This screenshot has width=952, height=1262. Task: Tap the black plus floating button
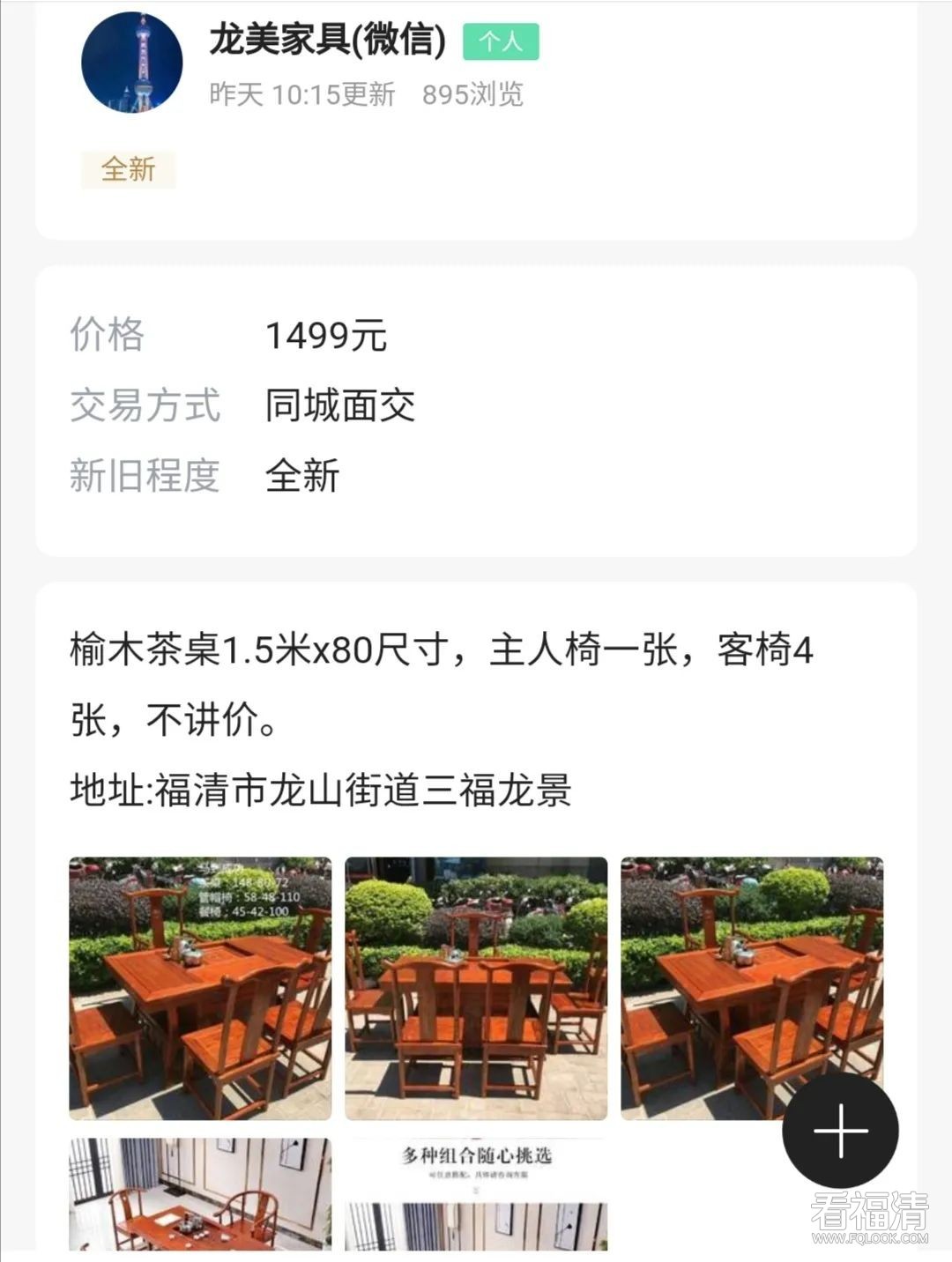coord(840,1130)
